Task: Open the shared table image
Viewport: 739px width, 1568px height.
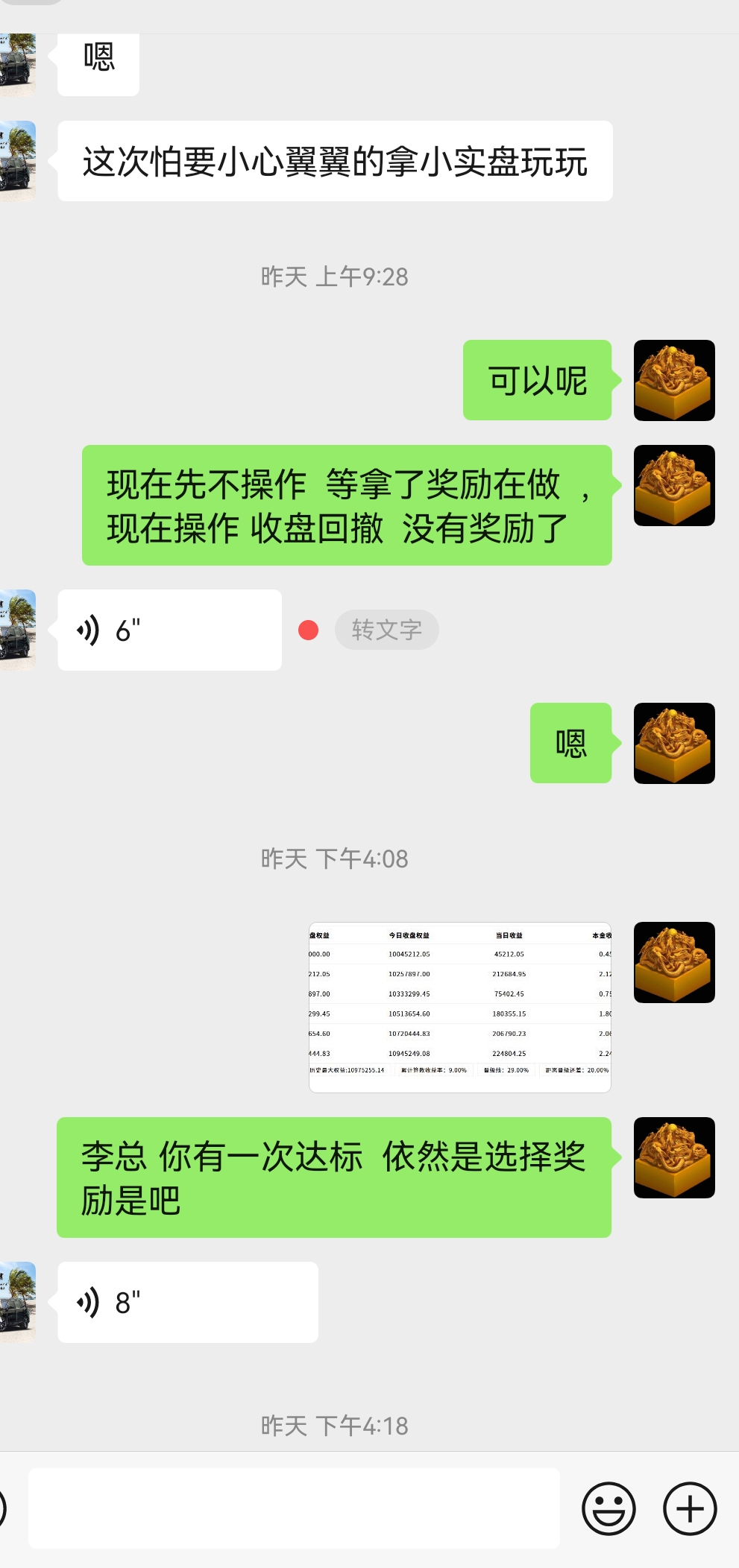Action: [460, 1007]
